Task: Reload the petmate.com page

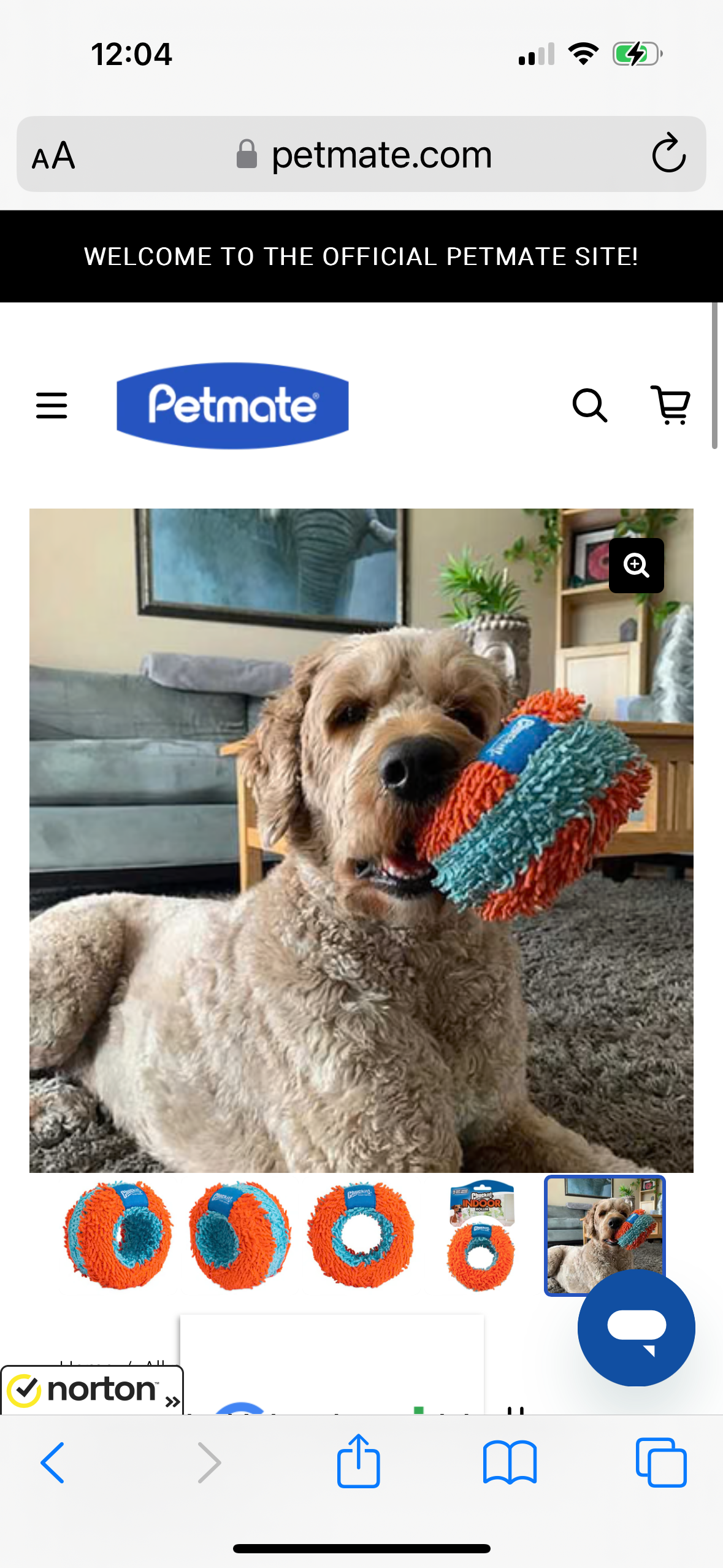Action: point(668,154)
